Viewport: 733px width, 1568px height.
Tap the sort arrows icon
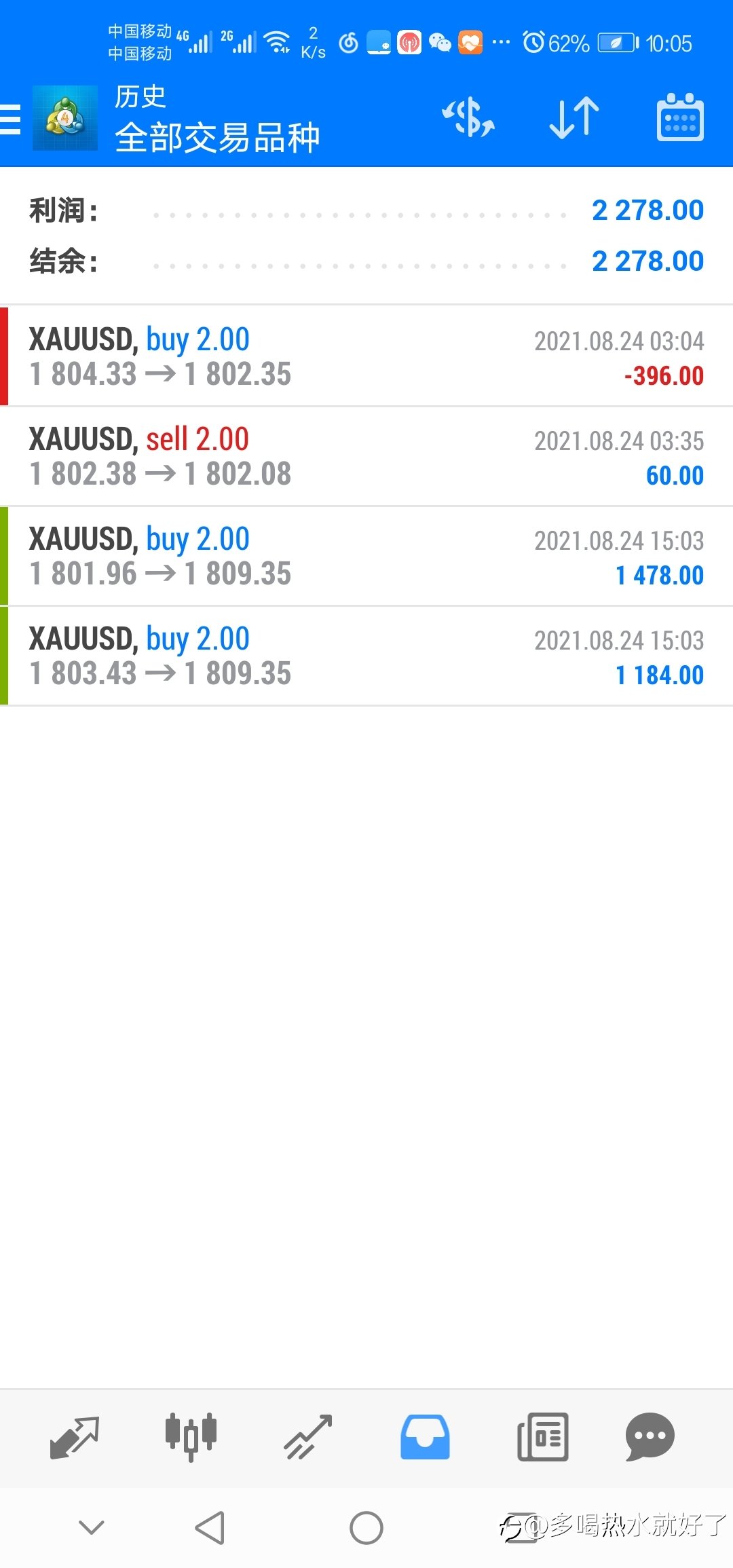574,117
